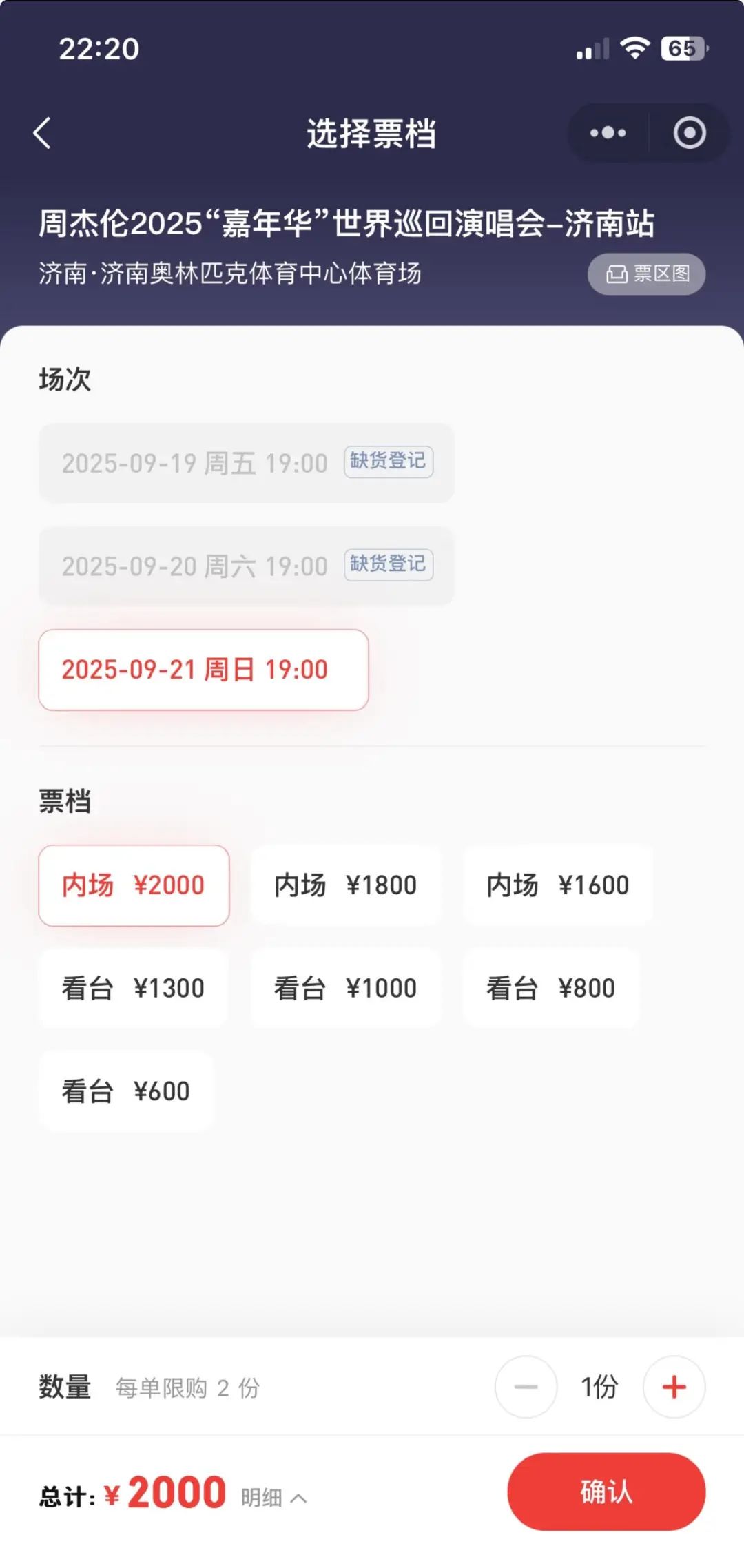
Task: Pick the 看台 ¥800 ticket tier
Action: [551, 988]
